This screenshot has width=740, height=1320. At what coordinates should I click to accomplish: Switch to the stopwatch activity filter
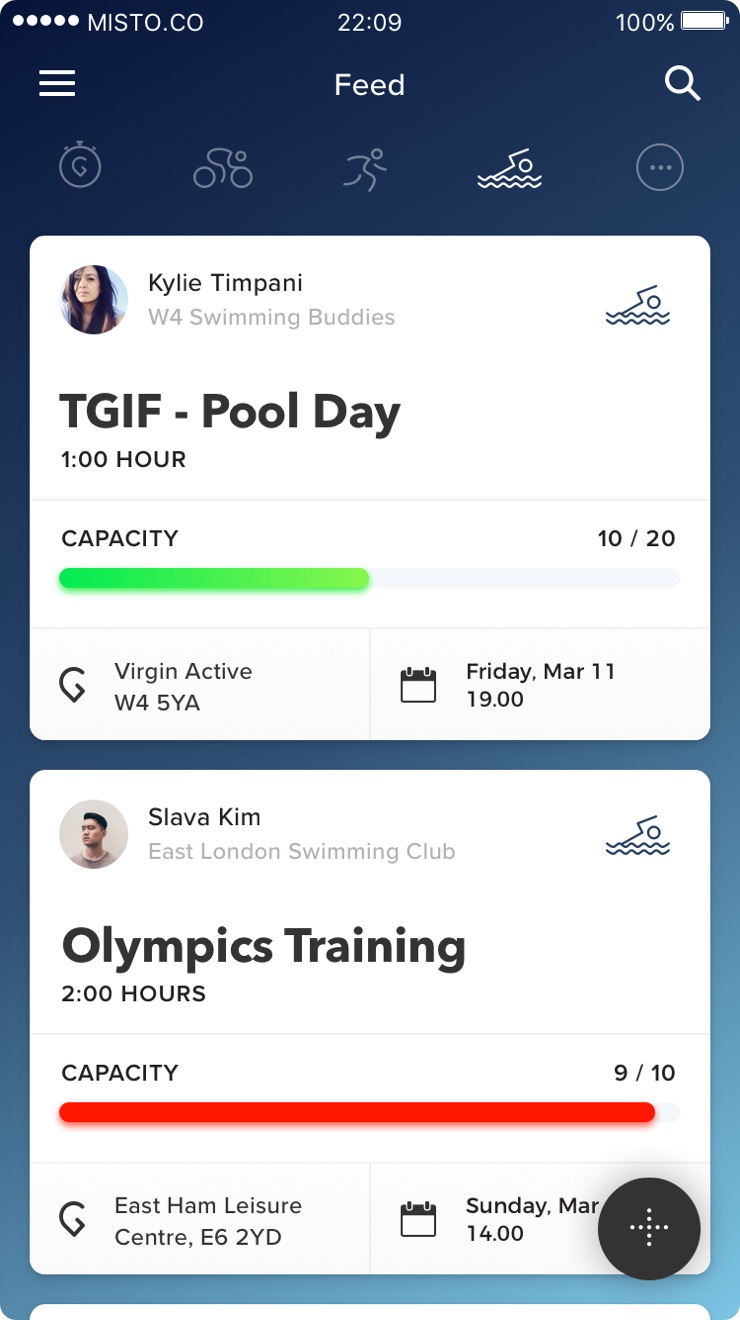80,167
